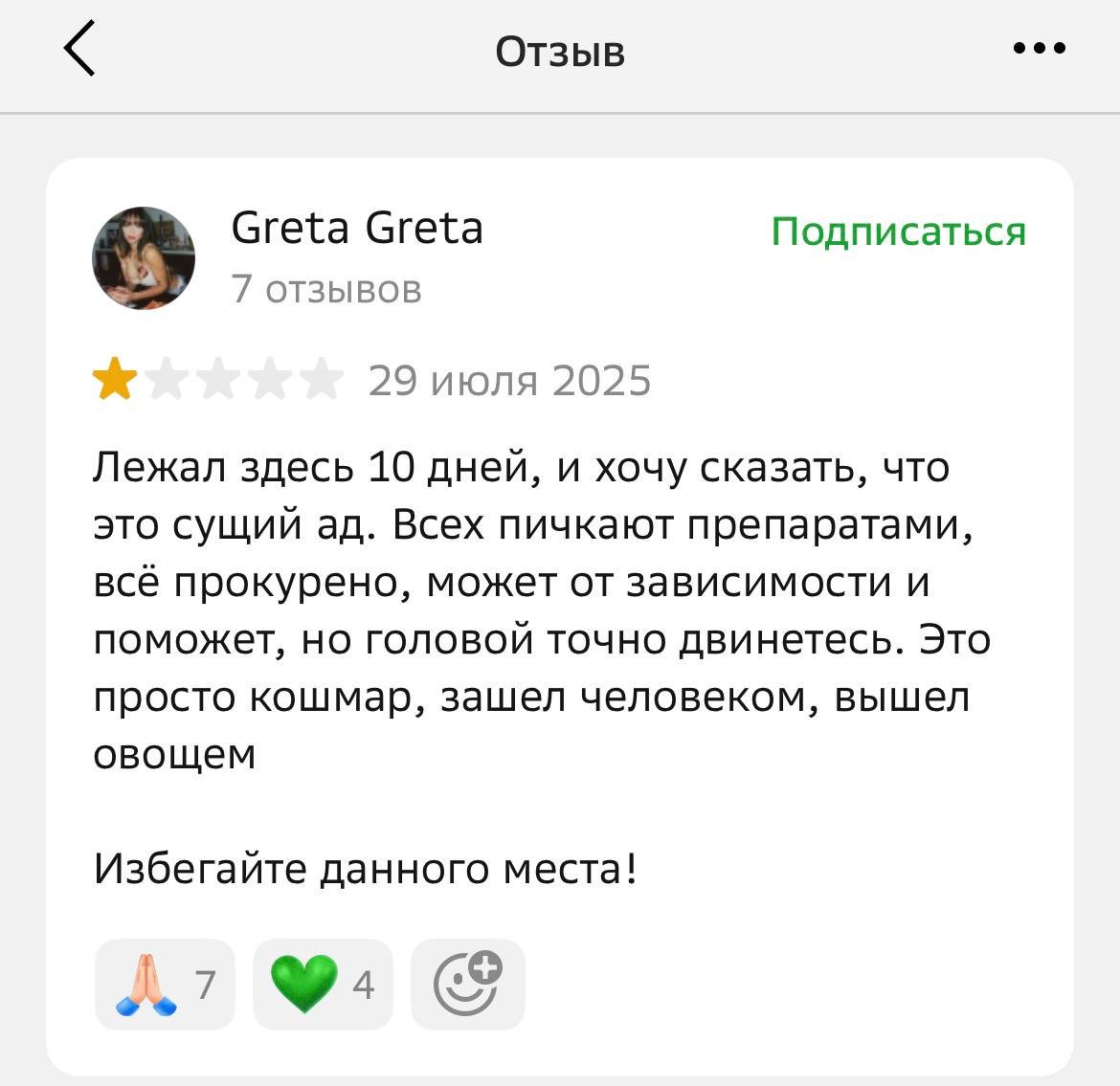React with the praying hands emoji
1120x1086 pixels.
(x=165, y=984)
